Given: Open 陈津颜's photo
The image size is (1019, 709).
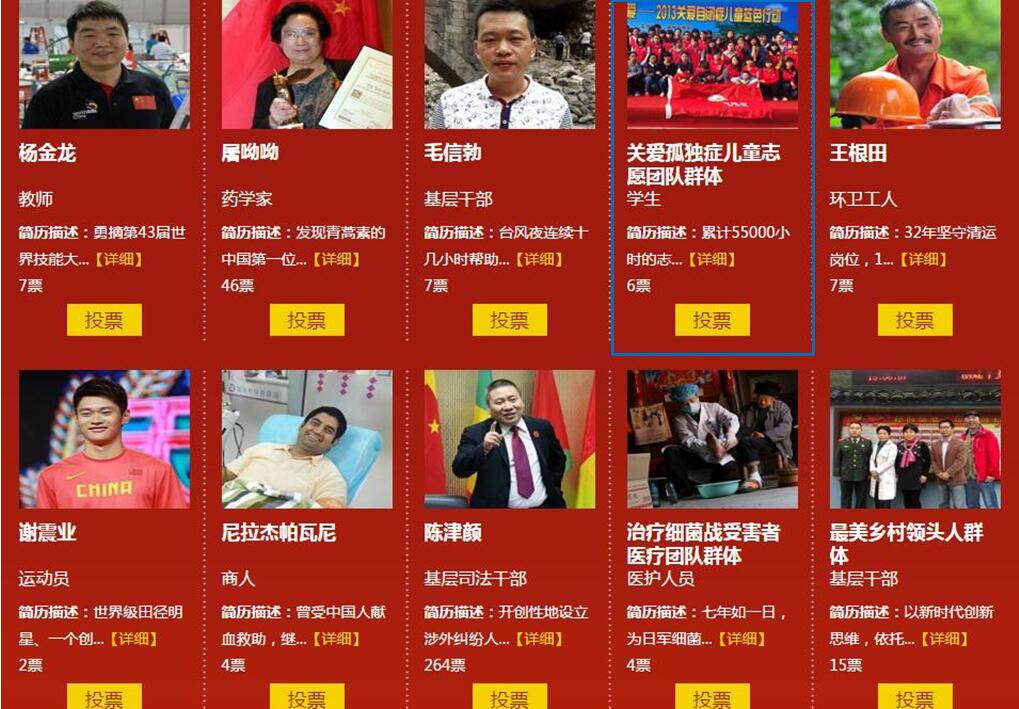Looking at the screenshot, I should [509, 439].
